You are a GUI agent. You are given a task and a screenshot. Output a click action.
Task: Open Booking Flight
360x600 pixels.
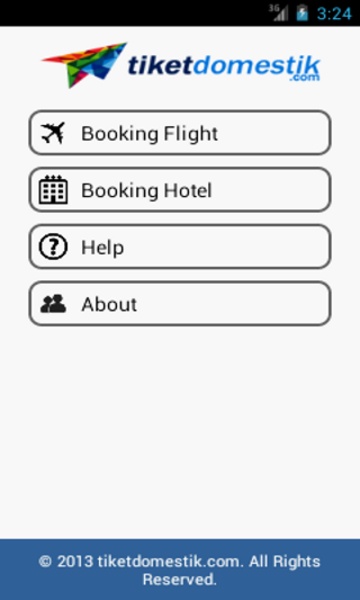[180, 133]
